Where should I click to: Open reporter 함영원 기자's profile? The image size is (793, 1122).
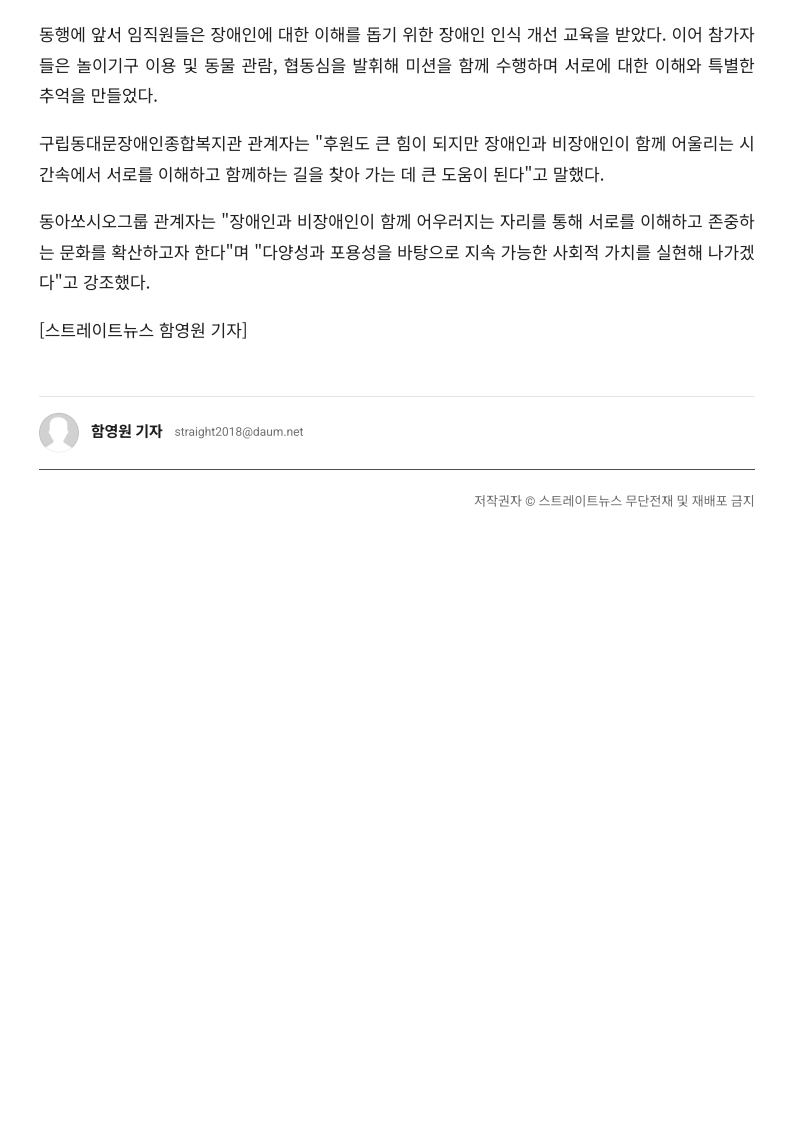(x=127, y=431)
